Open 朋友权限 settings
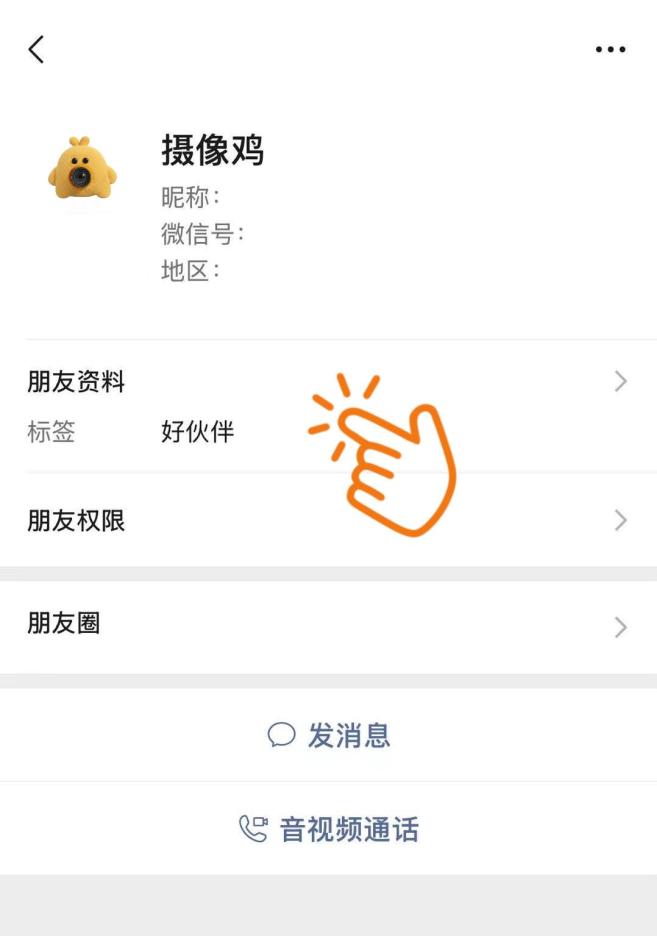The width and height of the screenshot is (657, 936). 328,521
